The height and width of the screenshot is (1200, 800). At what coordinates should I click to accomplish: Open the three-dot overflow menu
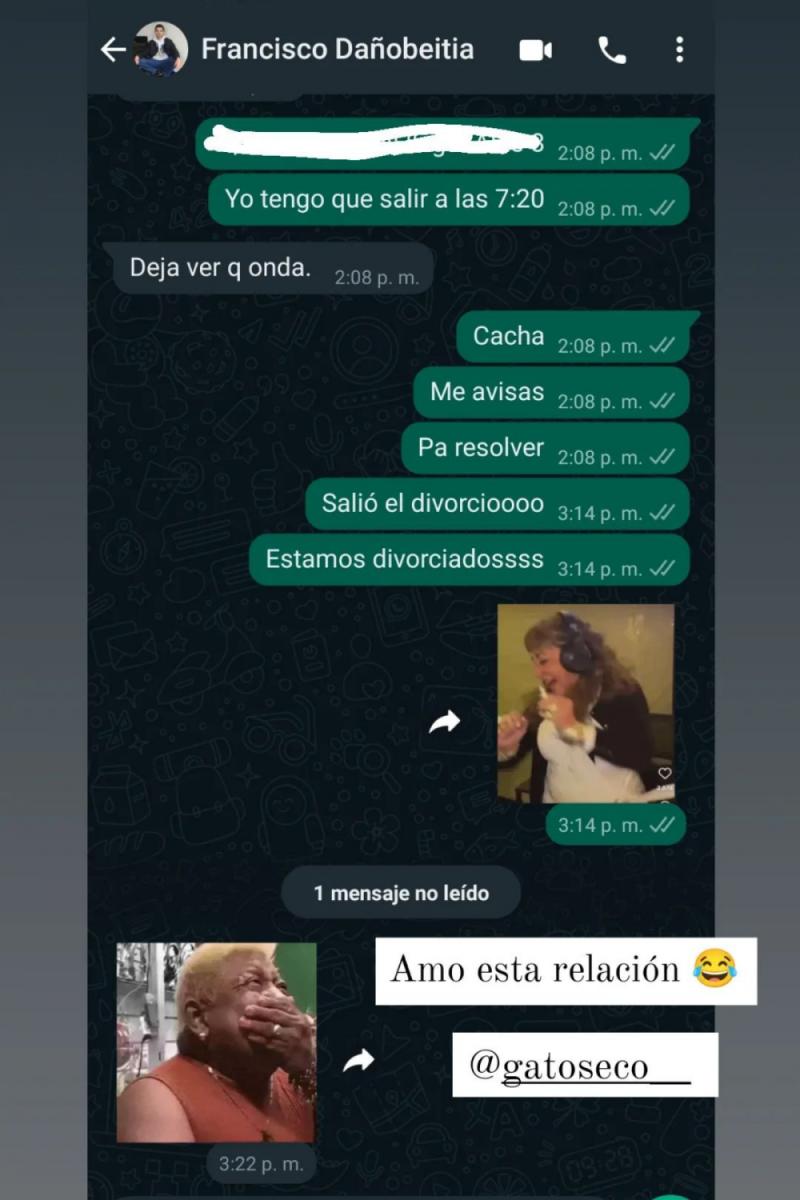[x=679, y=49]
